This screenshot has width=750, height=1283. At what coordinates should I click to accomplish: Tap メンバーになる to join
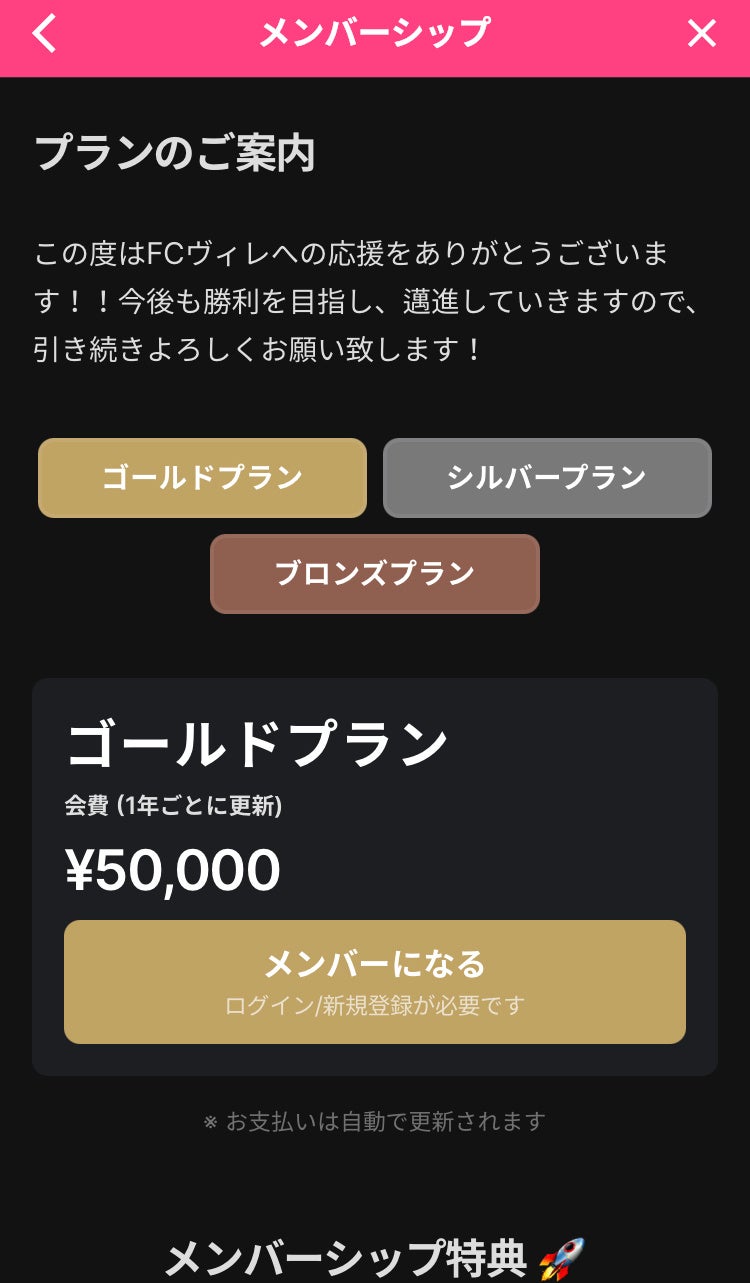pyautogui.click(x=375, y=981)
